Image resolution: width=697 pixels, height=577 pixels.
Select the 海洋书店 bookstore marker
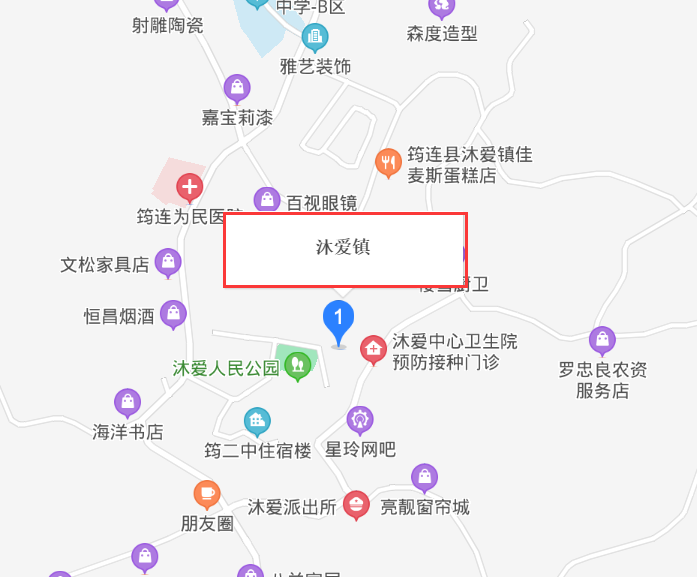pyautogui.click(x=128, y=403)
